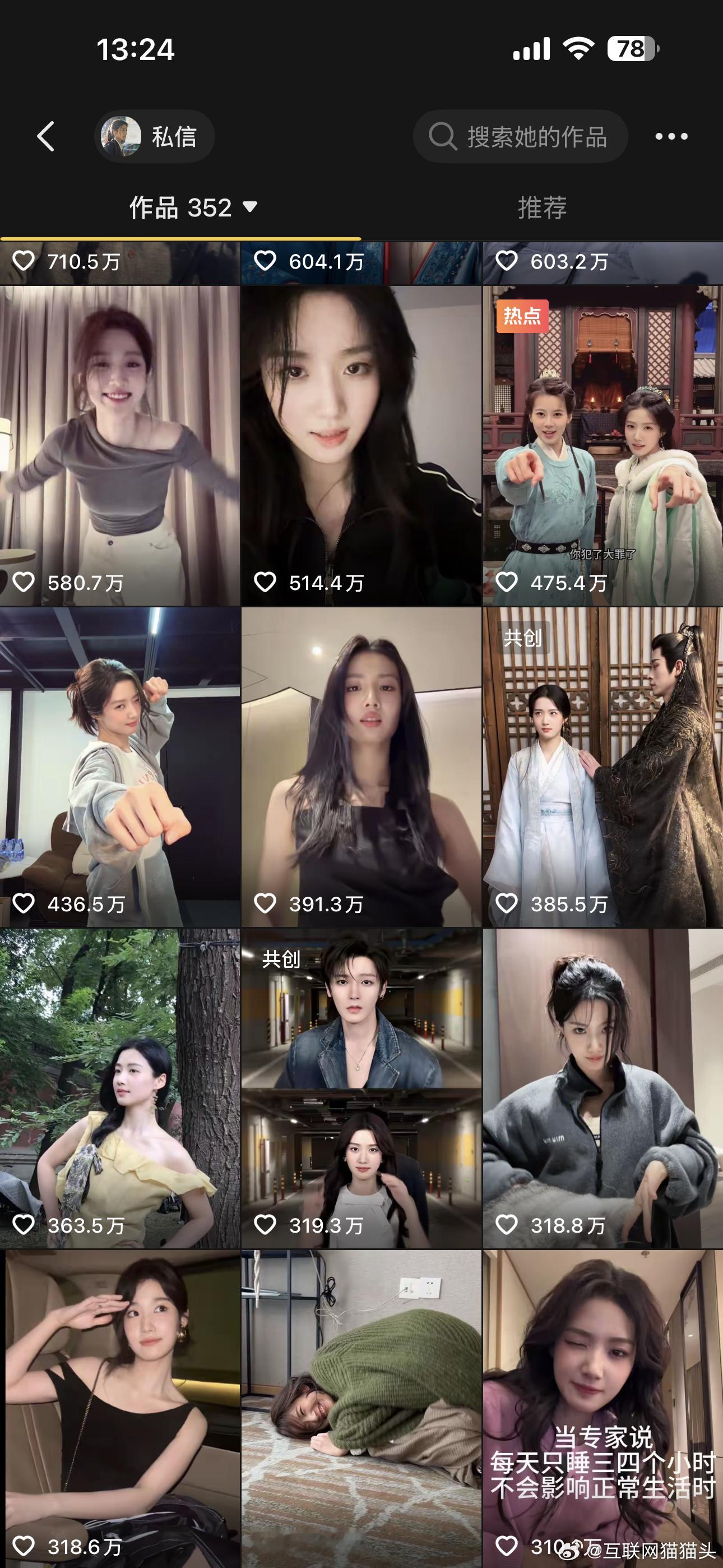The height and width of the screenshot is (1568, 723).
Task: Tap the magnifier icon in the search bar
Action: [x=443, y=136]
